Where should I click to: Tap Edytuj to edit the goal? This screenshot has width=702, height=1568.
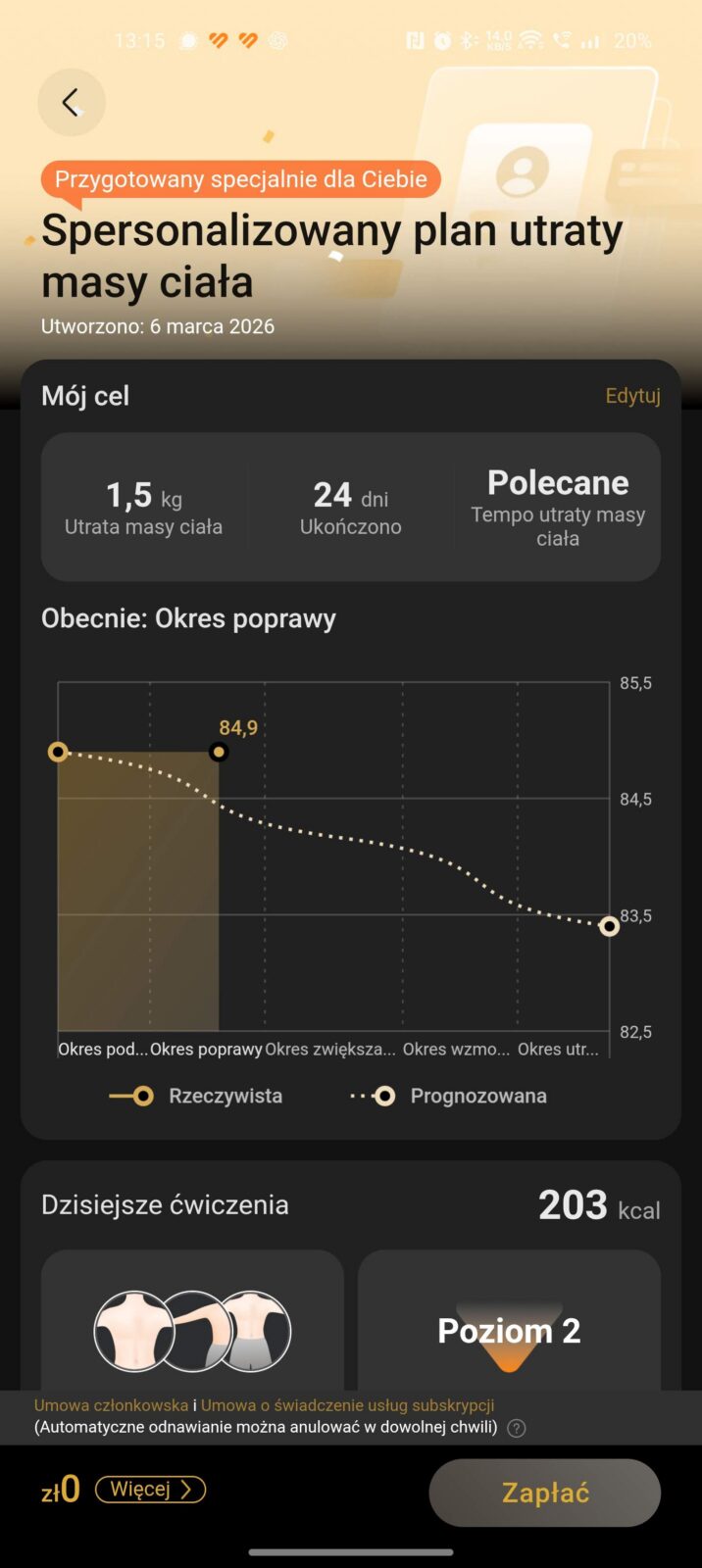pyautogui.click(x=632, y=396)
